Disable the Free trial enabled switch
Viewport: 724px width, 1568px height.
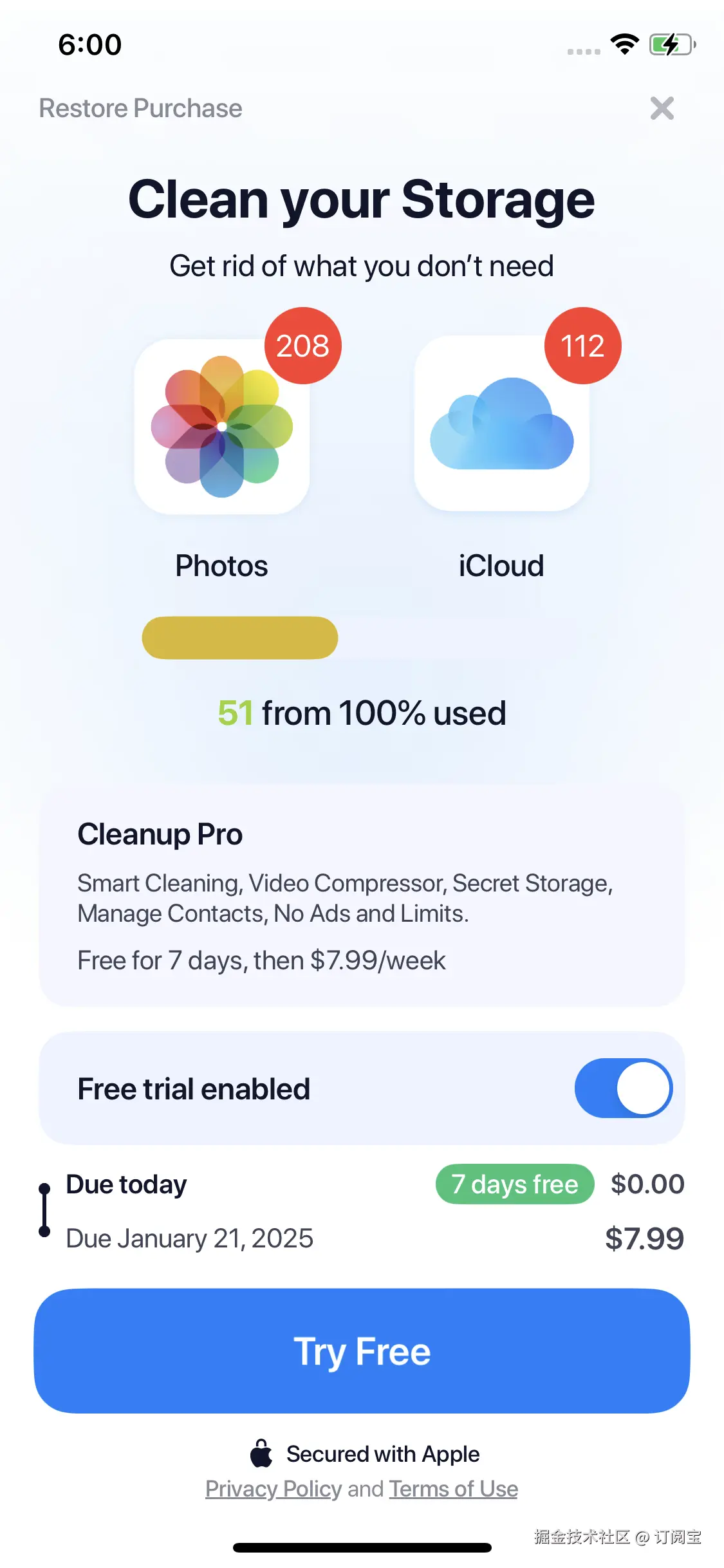[623, 1088]
